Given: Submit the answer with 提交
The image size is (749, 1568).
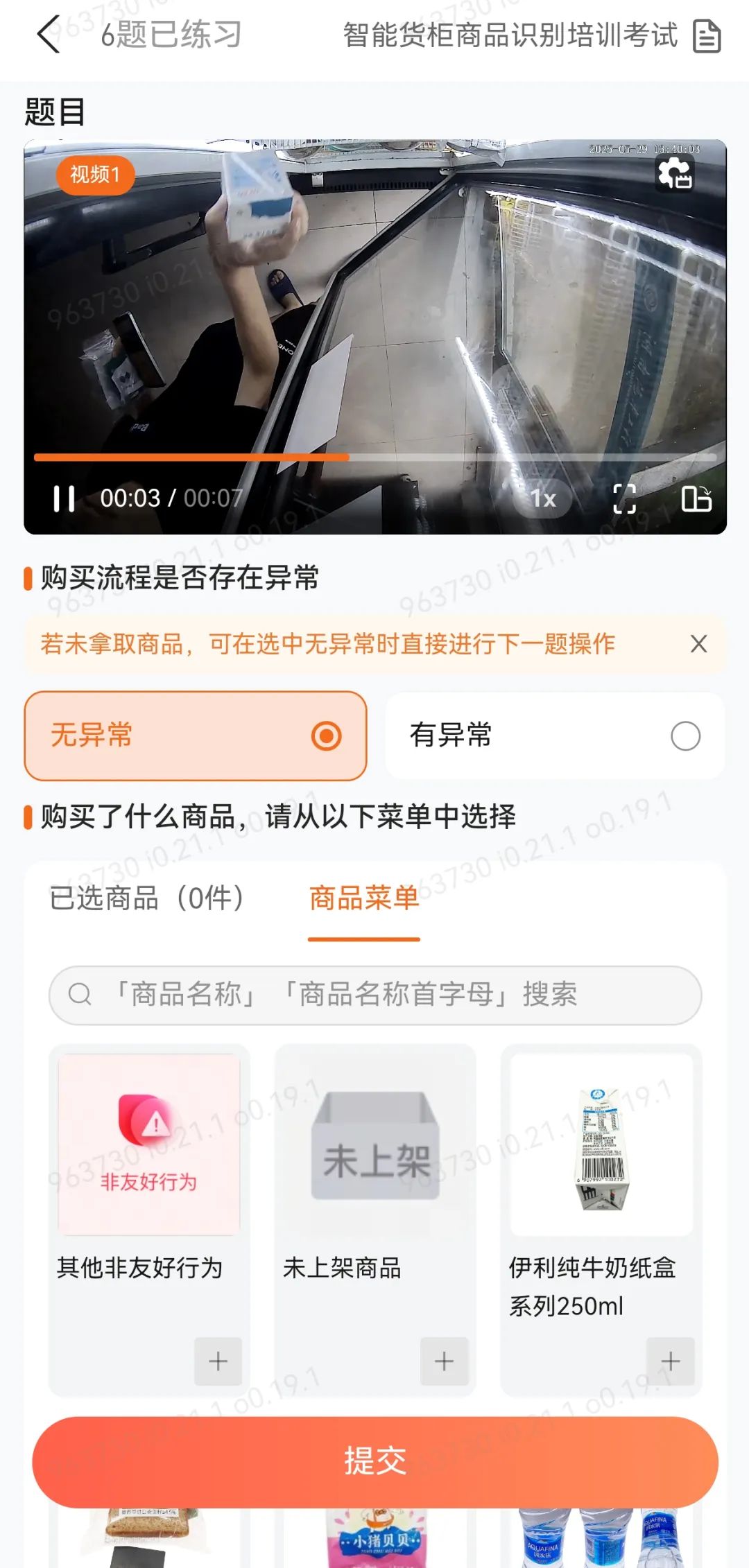Looking at the screenshot, I should point(374,1461).
